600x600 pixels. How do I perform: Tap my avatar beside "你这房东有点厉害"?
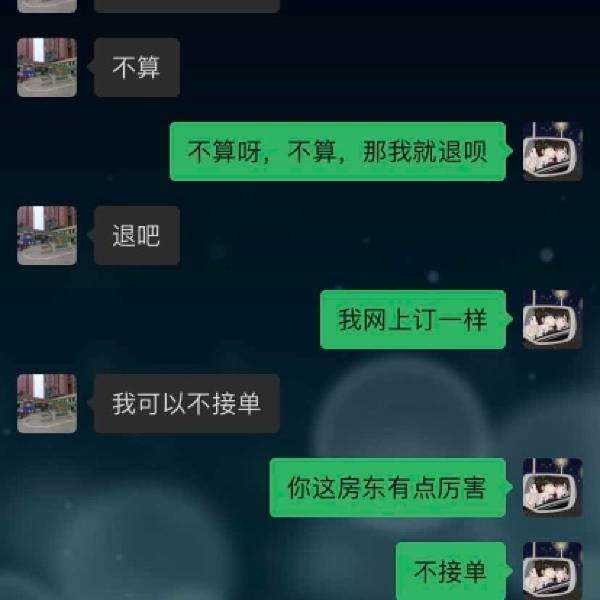click(552, 487)
